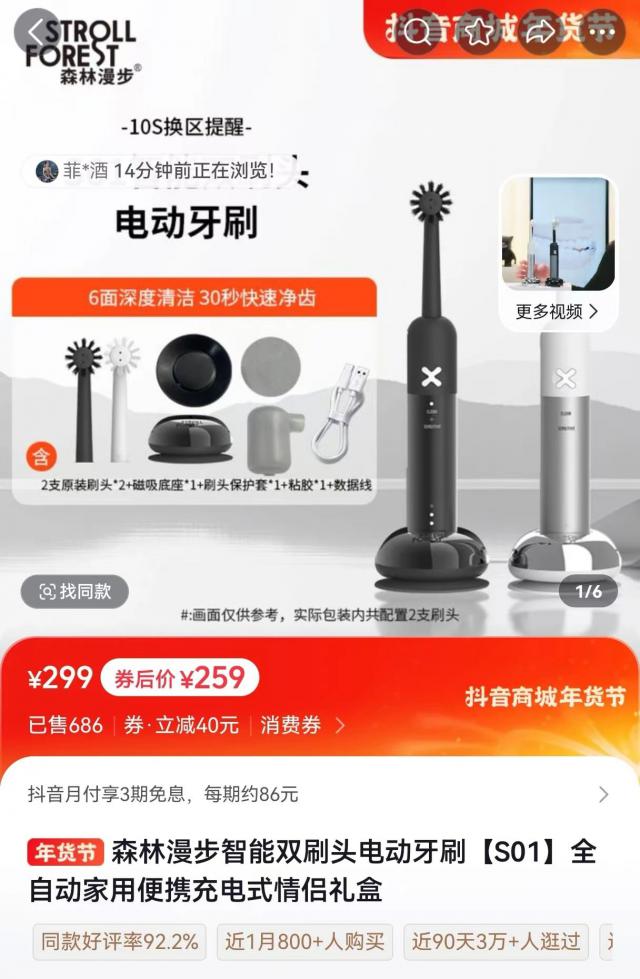This screenshot has height=979, width=640.
Task: Open 近1月800+人购买 tag
Action: 304,941
